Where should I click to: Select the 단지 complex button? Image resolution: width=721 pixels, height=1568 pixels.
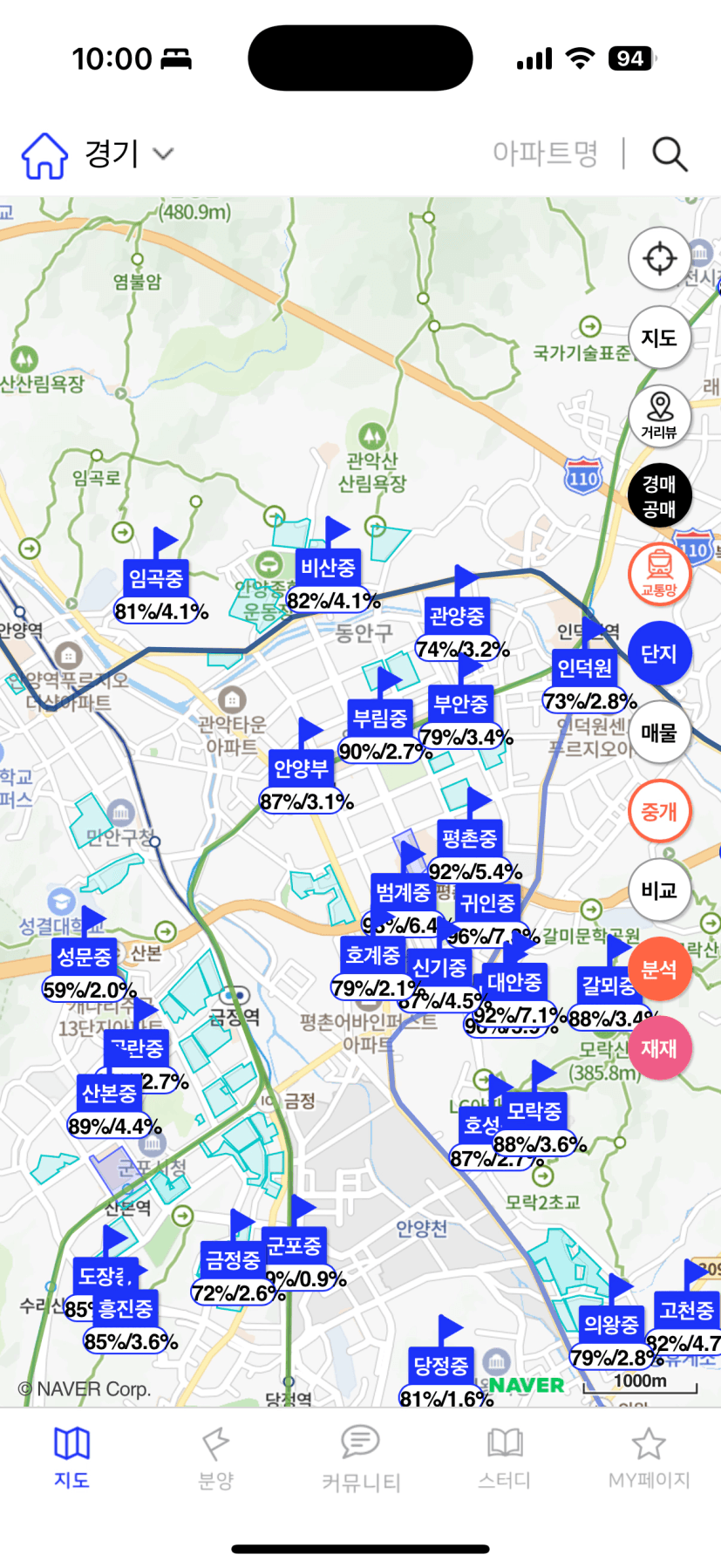click(x=660, y=653)
